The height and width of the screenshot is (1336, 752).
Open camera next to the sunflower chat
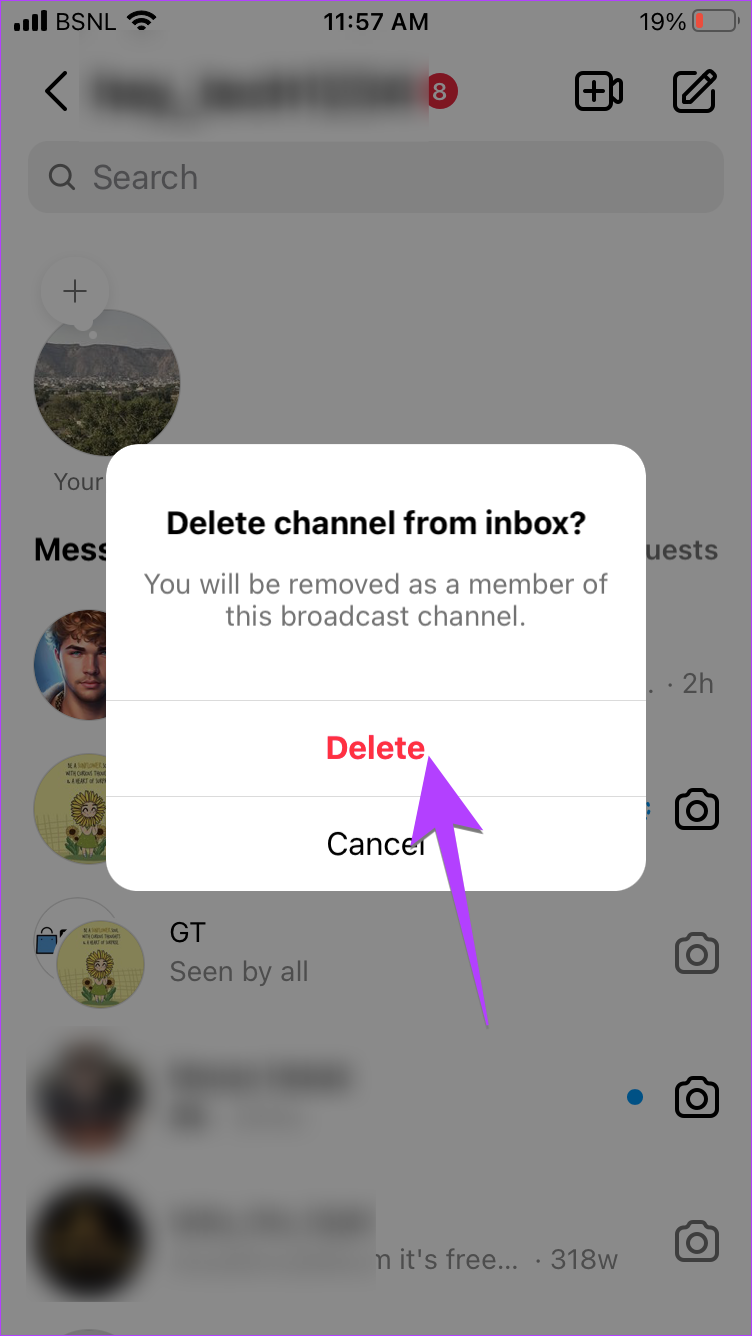point(697,810)
